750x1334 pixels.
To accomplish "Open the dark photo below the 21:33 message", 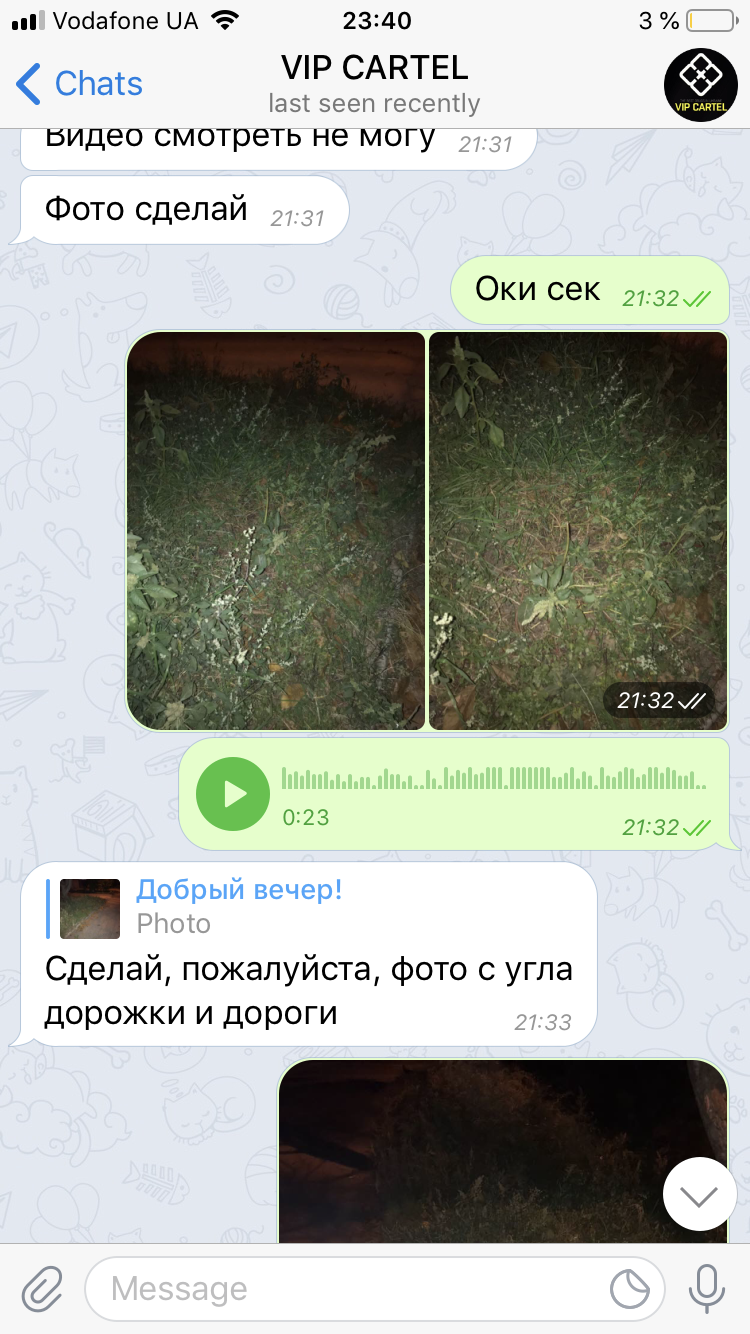I will coord(503,1152).
